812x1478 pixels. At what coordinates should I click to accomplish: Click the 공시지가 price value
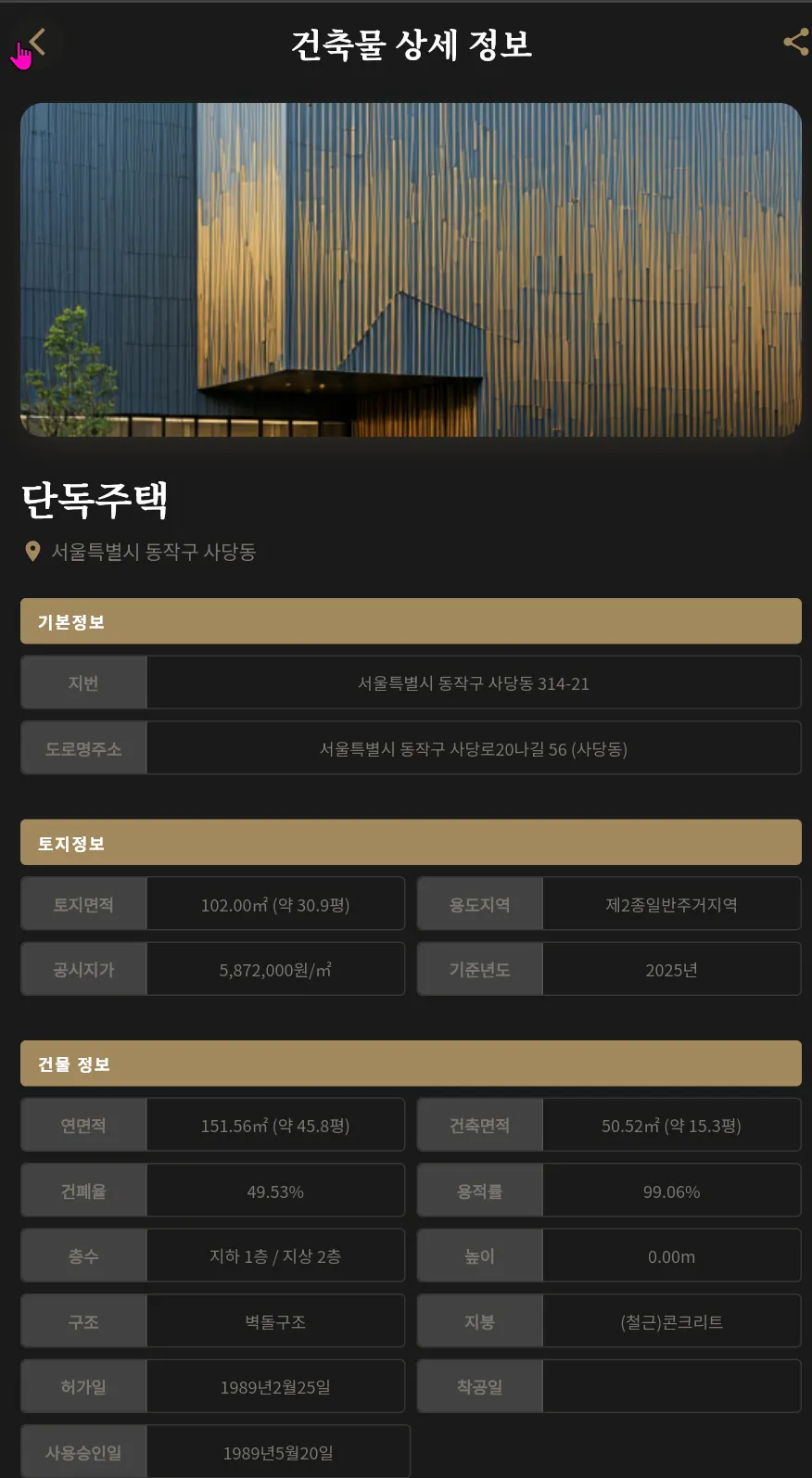[x=275, y=969]
